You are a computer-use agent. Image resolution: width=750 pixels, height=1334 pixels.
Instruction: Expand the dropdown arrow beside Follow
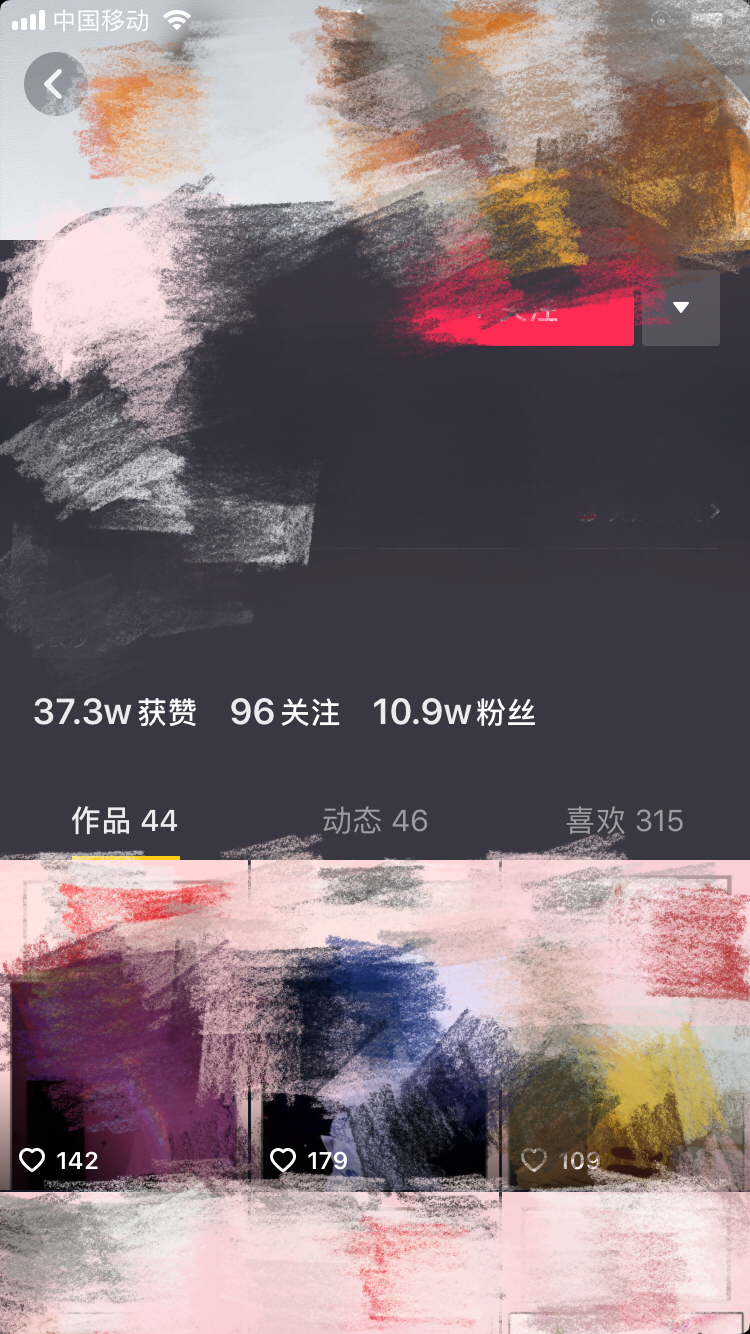681,308
